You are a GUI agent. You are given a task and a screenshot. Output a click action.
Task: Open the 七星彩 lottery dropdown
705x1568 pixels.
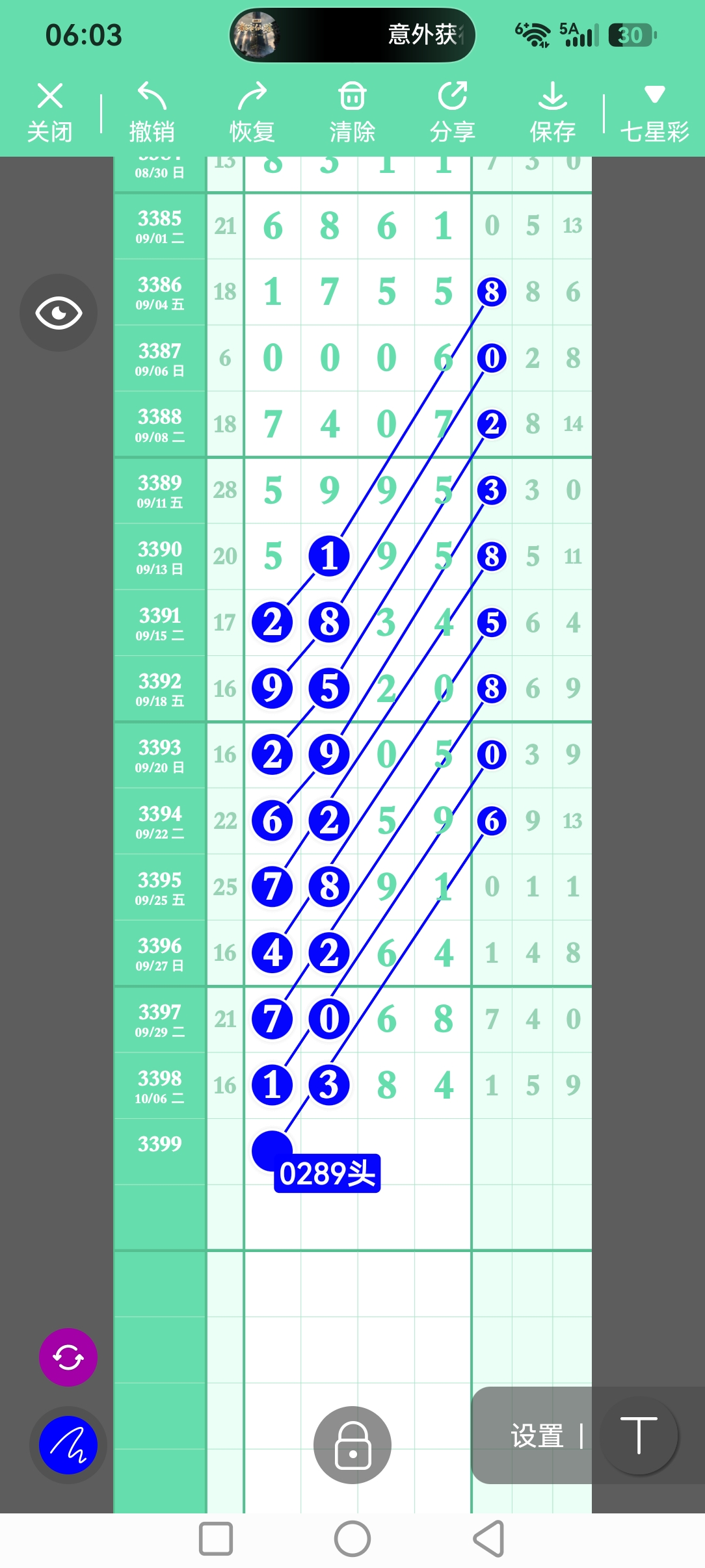[654, 112]
